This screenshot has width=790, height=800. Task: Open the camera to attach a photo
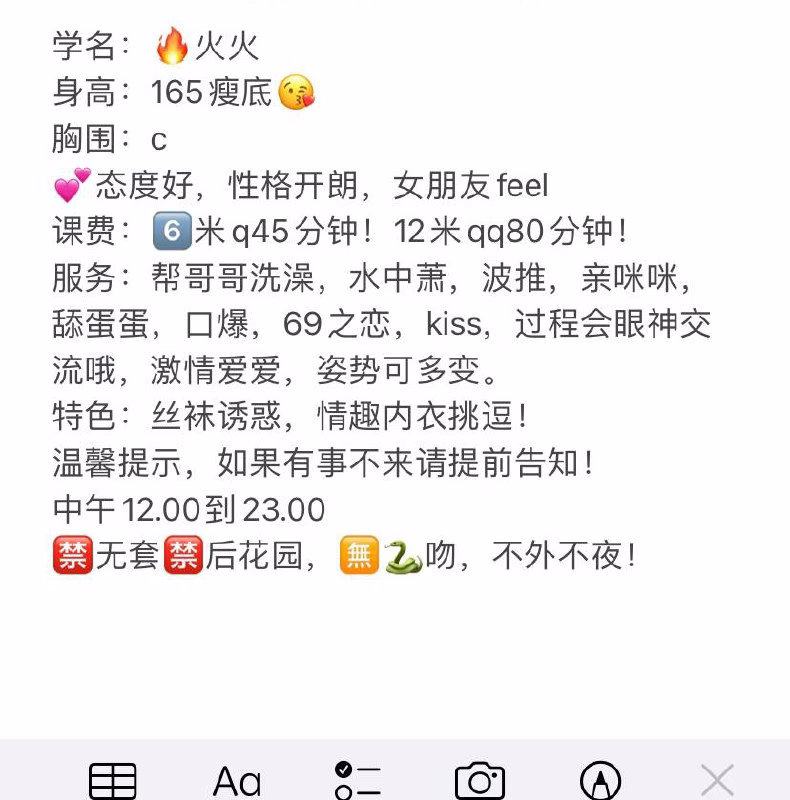(x=480, y=779)
